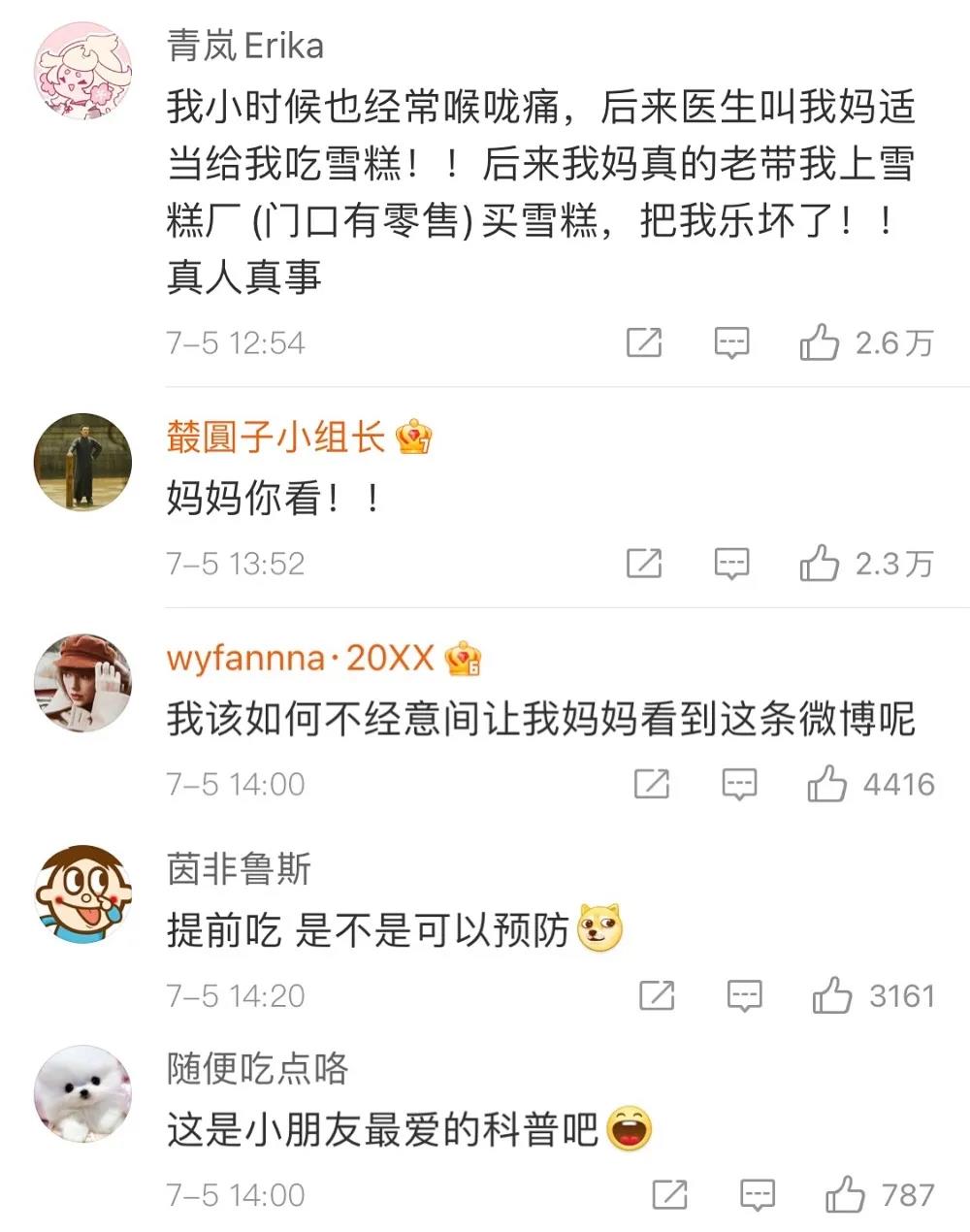970x1232 pixels.
Task: Like wyfannna·20XX's comment
Action: coord(826,784)
